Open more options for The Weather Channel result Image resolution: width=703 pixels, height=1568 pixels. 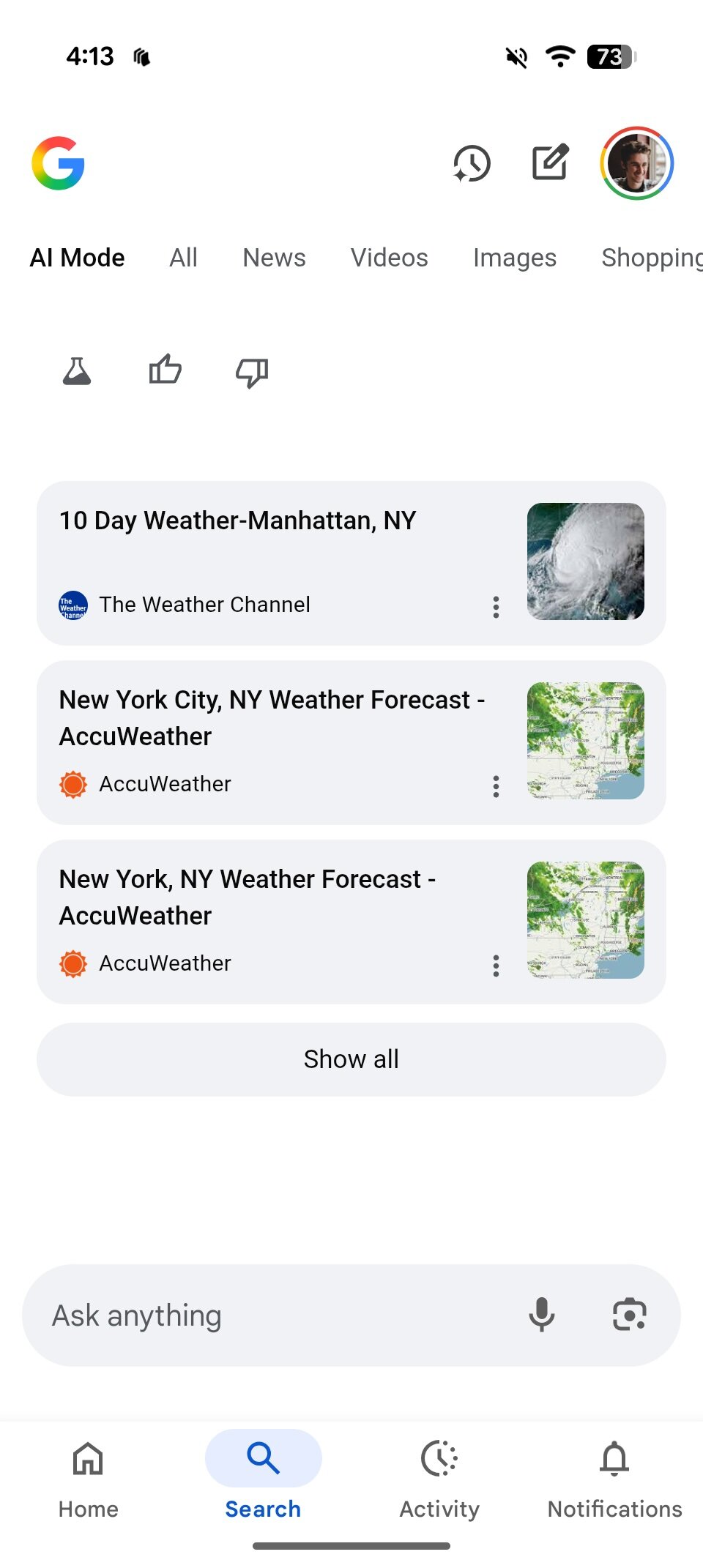(x=496, y=607)
